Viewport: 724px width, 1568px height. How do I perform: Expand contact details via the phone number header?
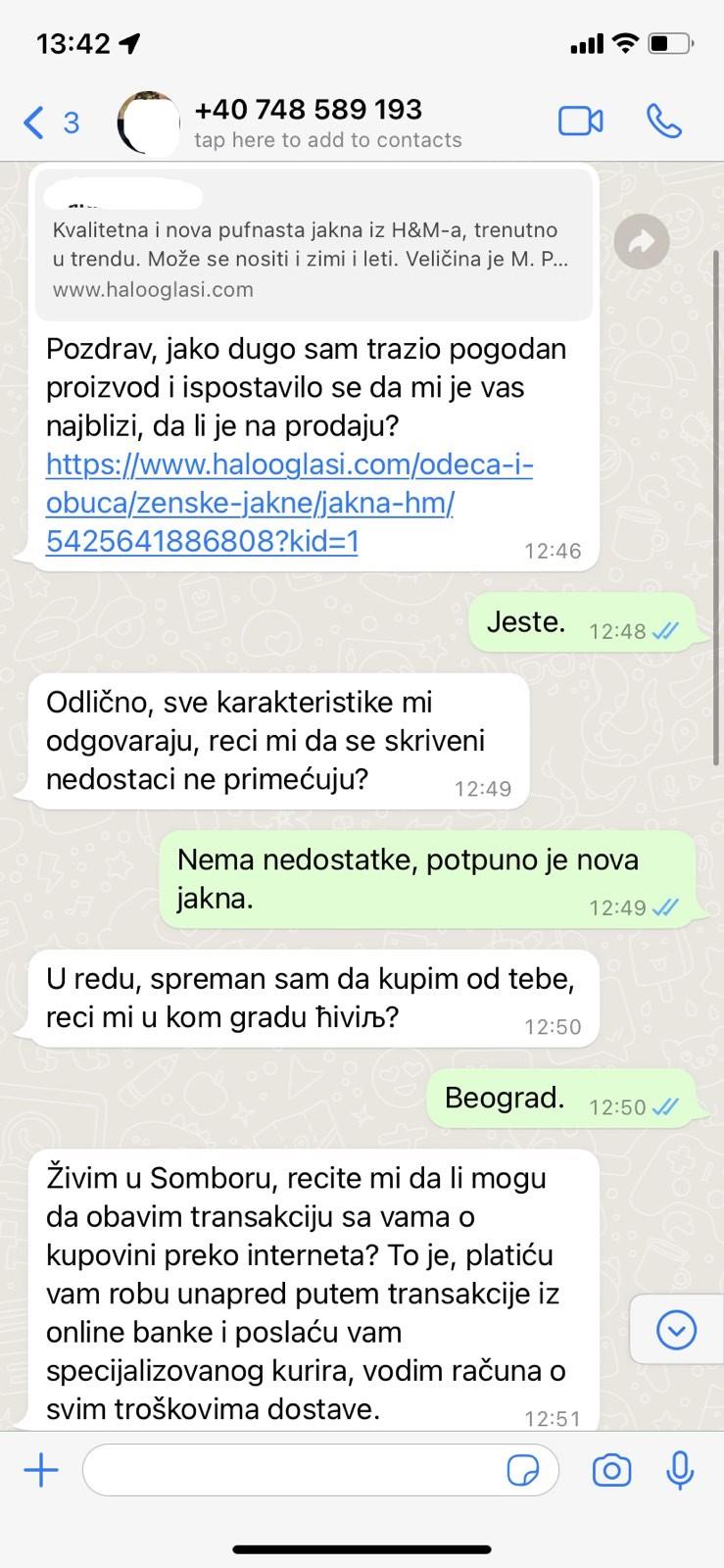click(x=310, y=110)
